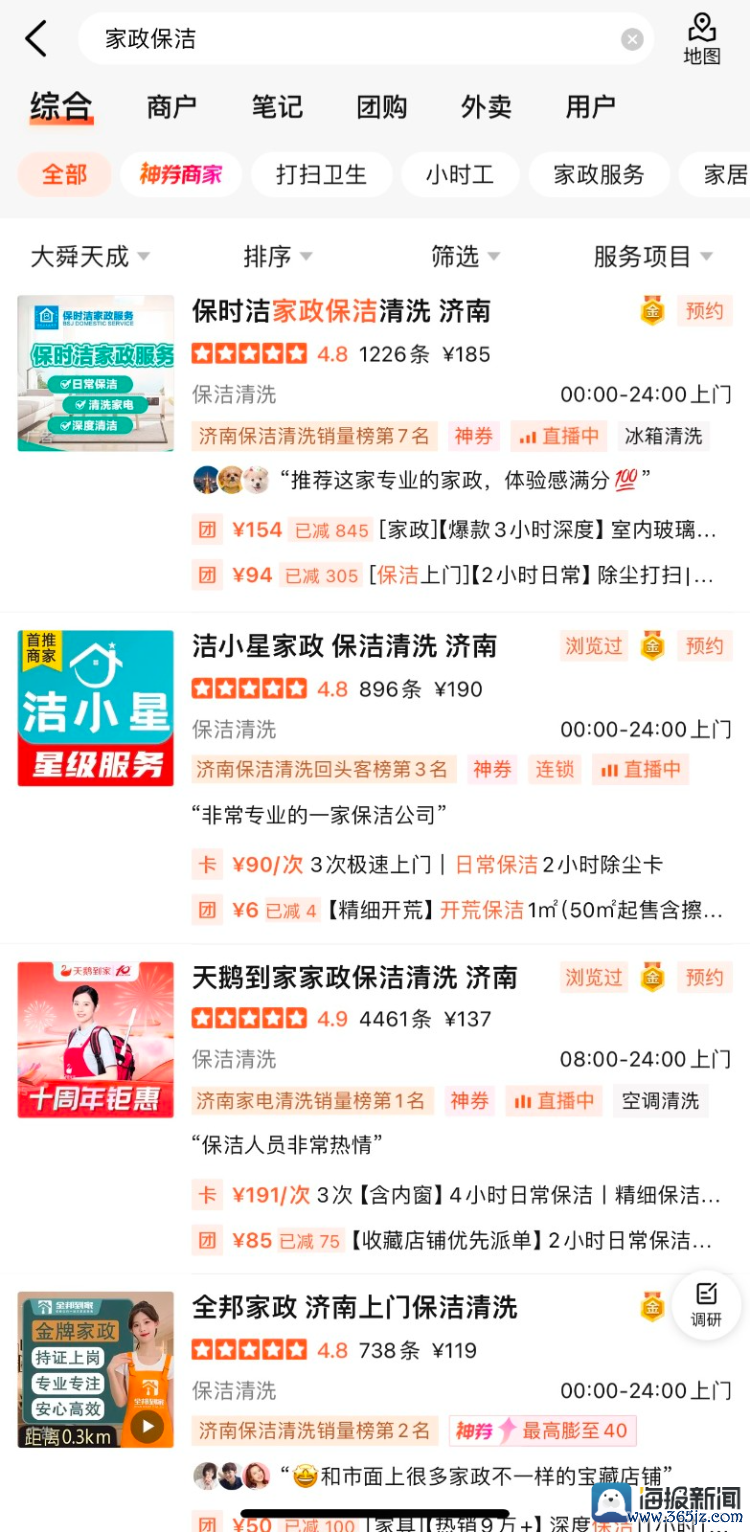The width and height of the screenshot is (750, 1532).
Task: Switch to the 用户 tab
Action: [591, 107]
